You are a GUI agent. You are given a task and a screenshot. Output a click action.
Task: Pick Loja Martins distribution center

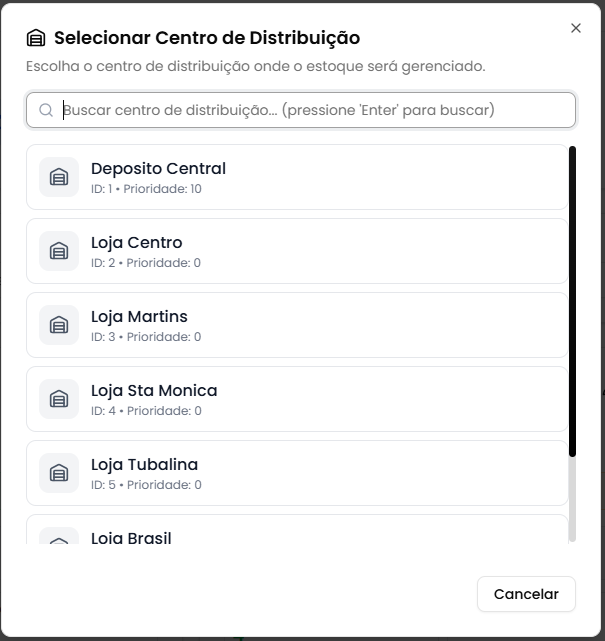(x=297, y=325)
